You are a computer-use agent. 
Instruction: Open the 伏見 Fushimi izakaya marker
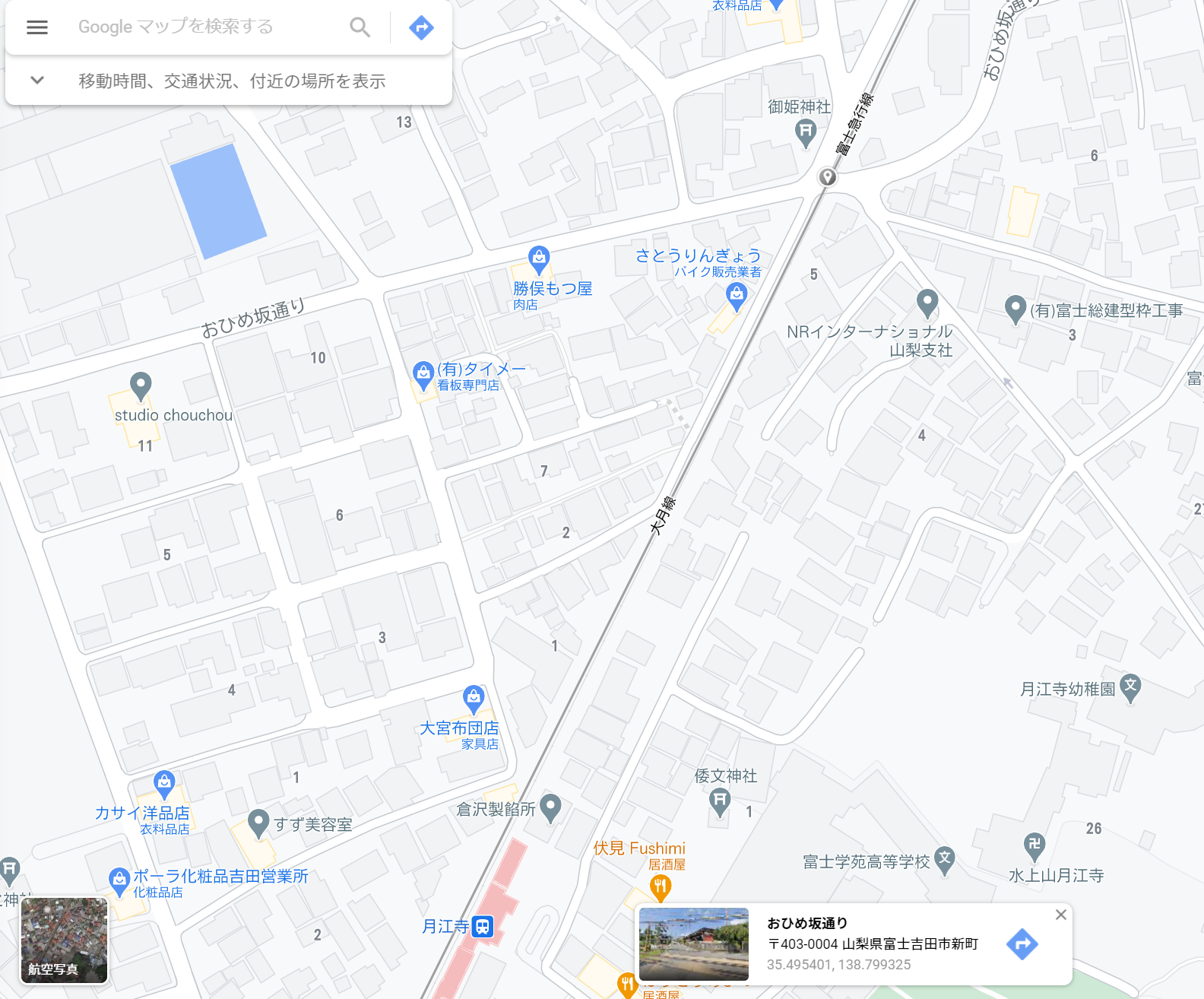coord(660,886)
